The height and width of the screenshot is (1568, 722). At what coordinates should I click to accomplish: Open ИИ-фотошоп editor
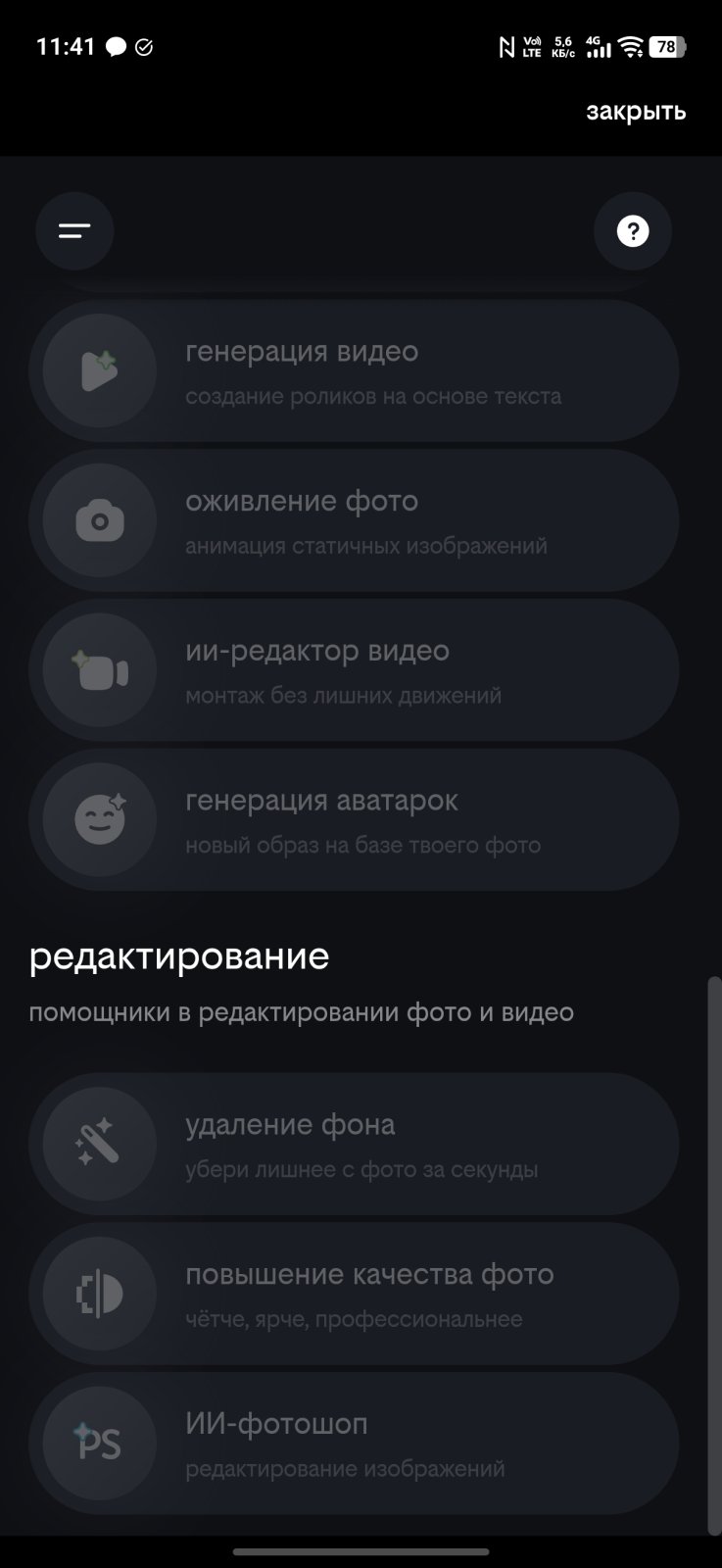pos(353,1444)
